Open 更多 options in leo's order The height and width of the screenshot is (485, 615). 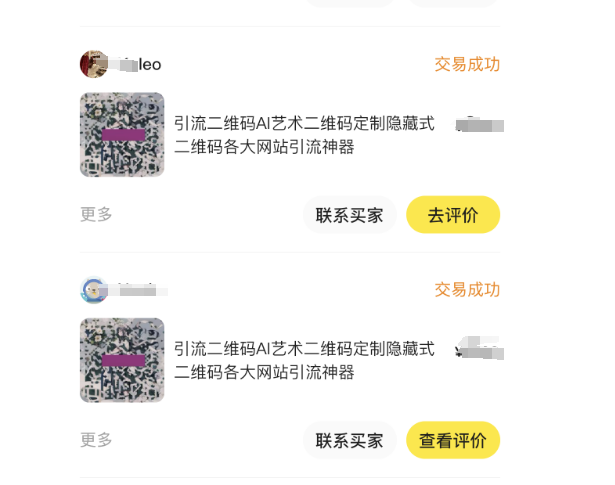coord(96,214)
